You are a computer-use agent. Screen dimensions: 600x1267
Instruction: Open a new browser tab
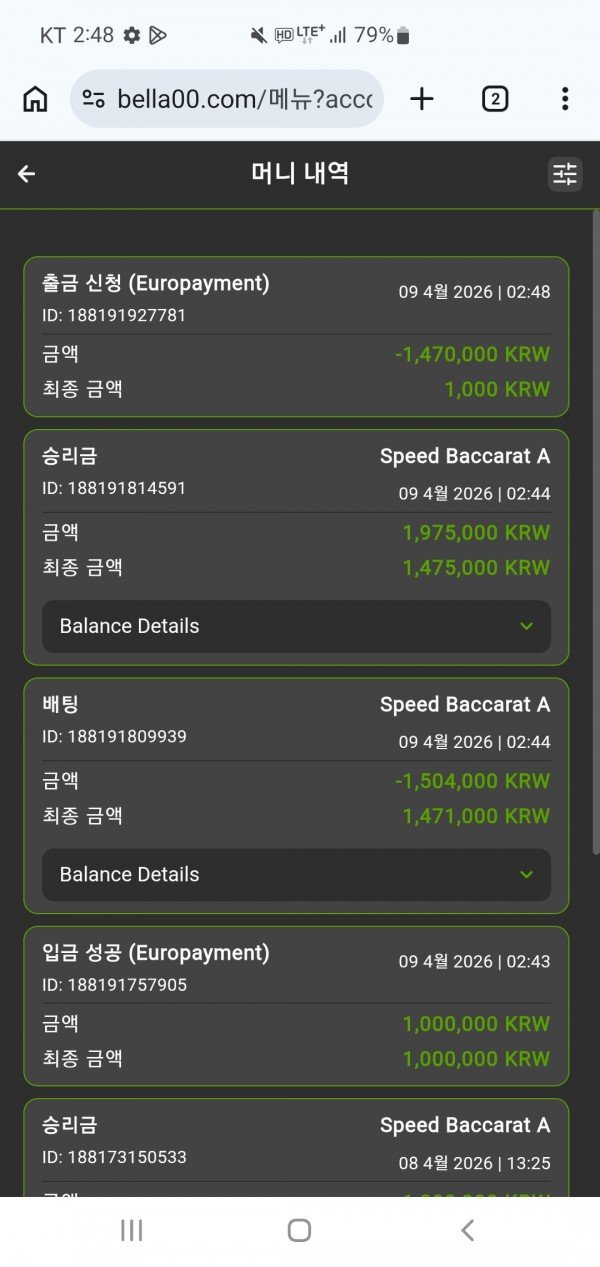[x=422, y=99]
